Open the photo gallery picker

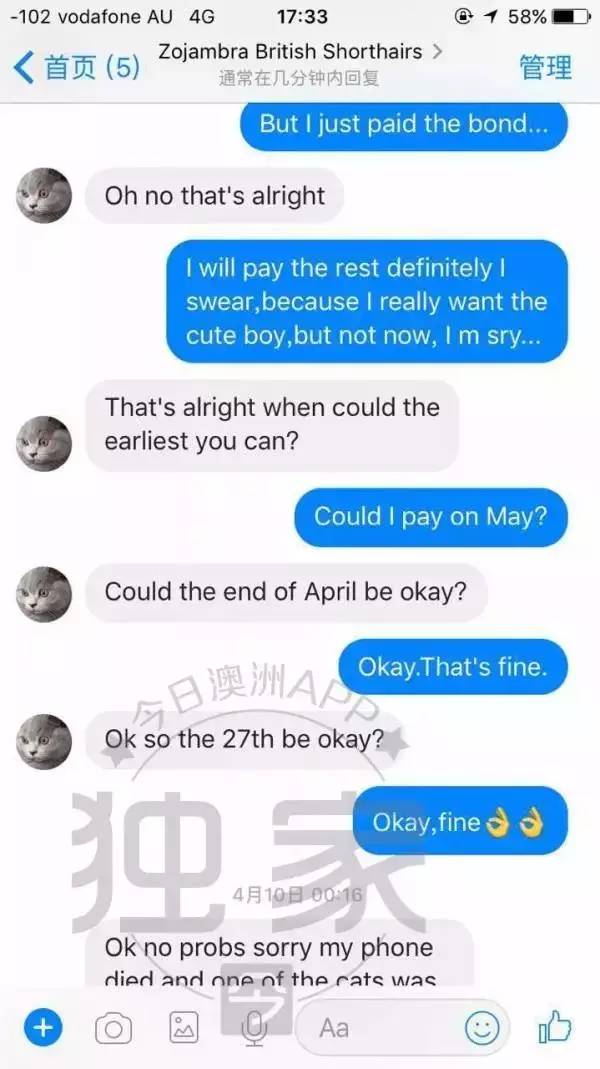click(183, 1027)
